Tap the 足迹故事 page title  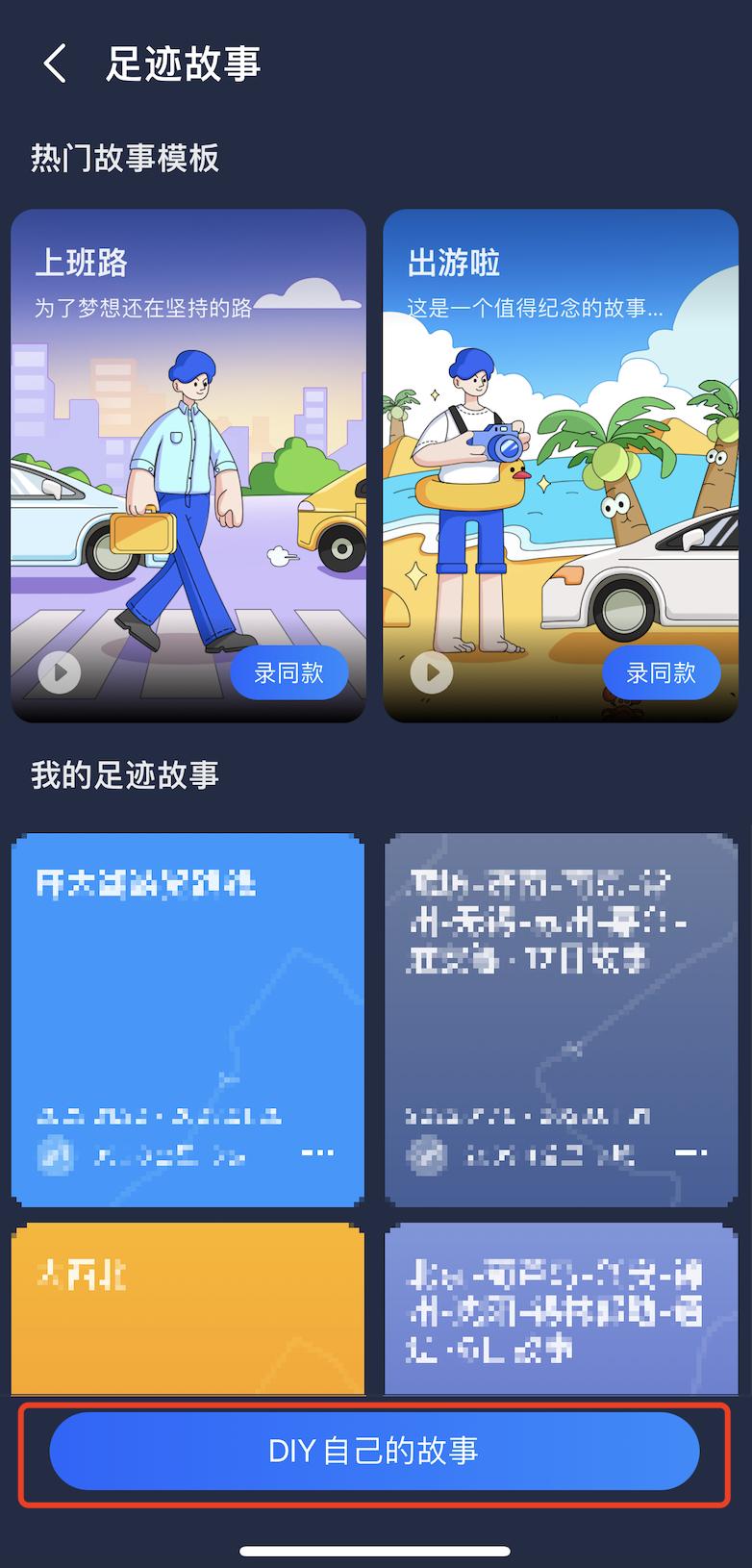(x=183, y=64)
